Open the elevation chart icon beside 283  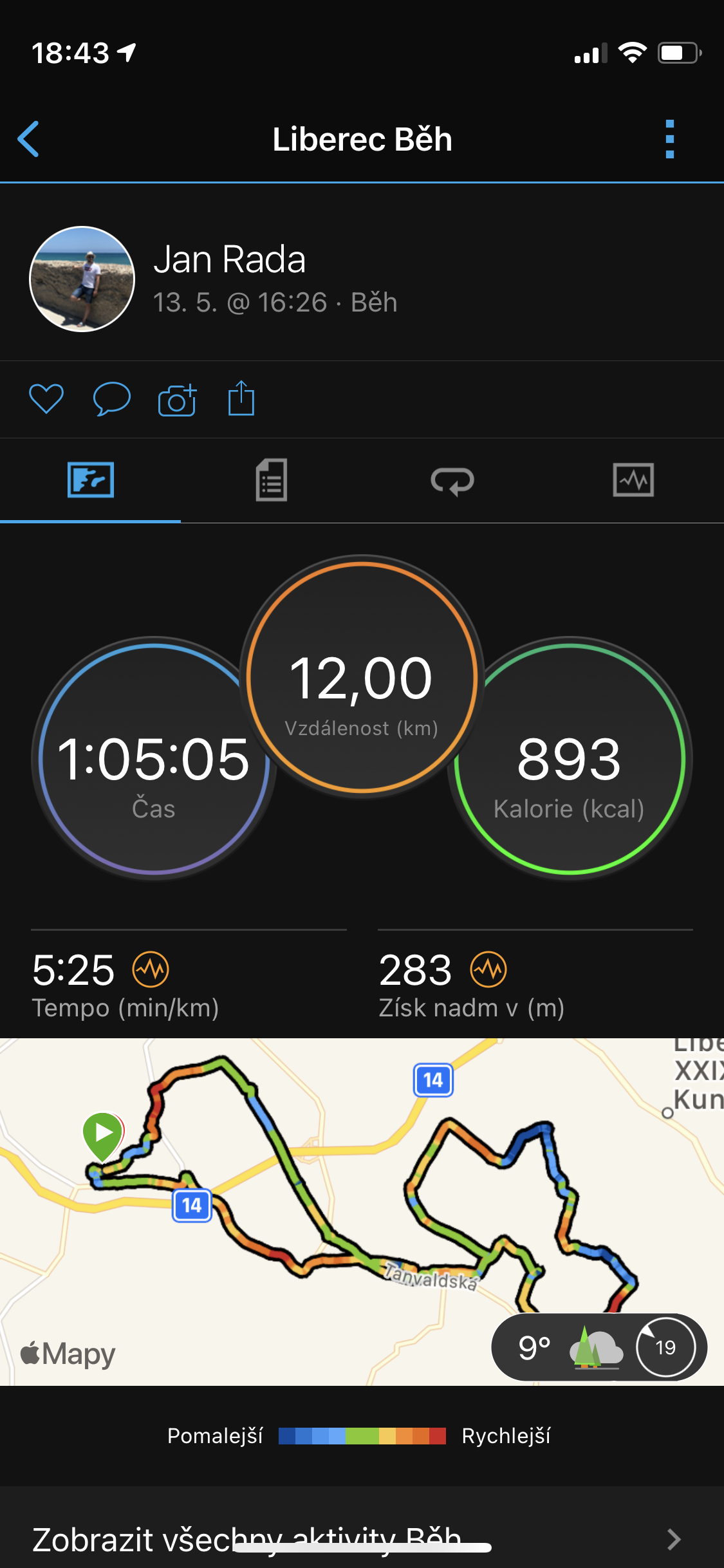pyautogui.click(x=488, y=969)
